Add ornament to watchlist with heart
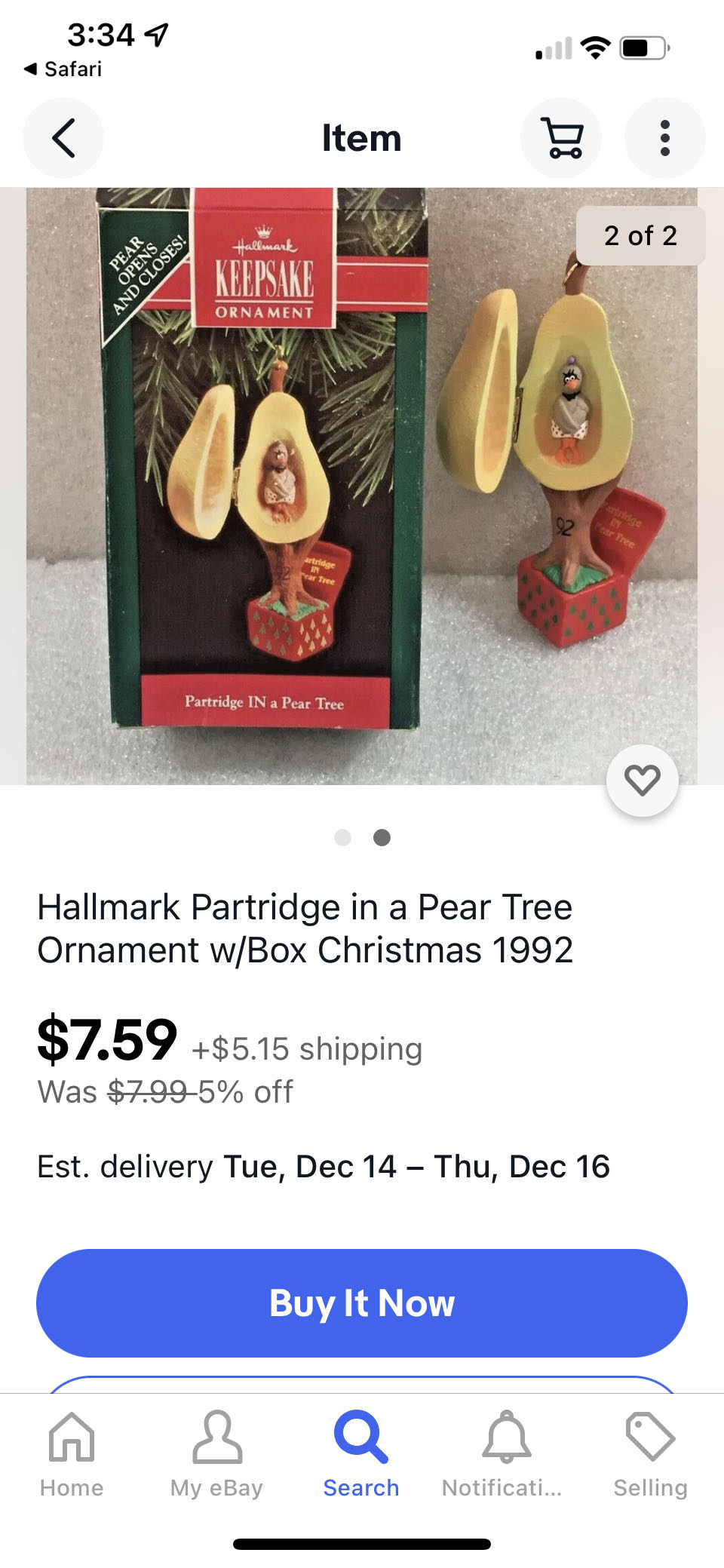Screen dimensions: 724x1568 click(x=642, y=780)
